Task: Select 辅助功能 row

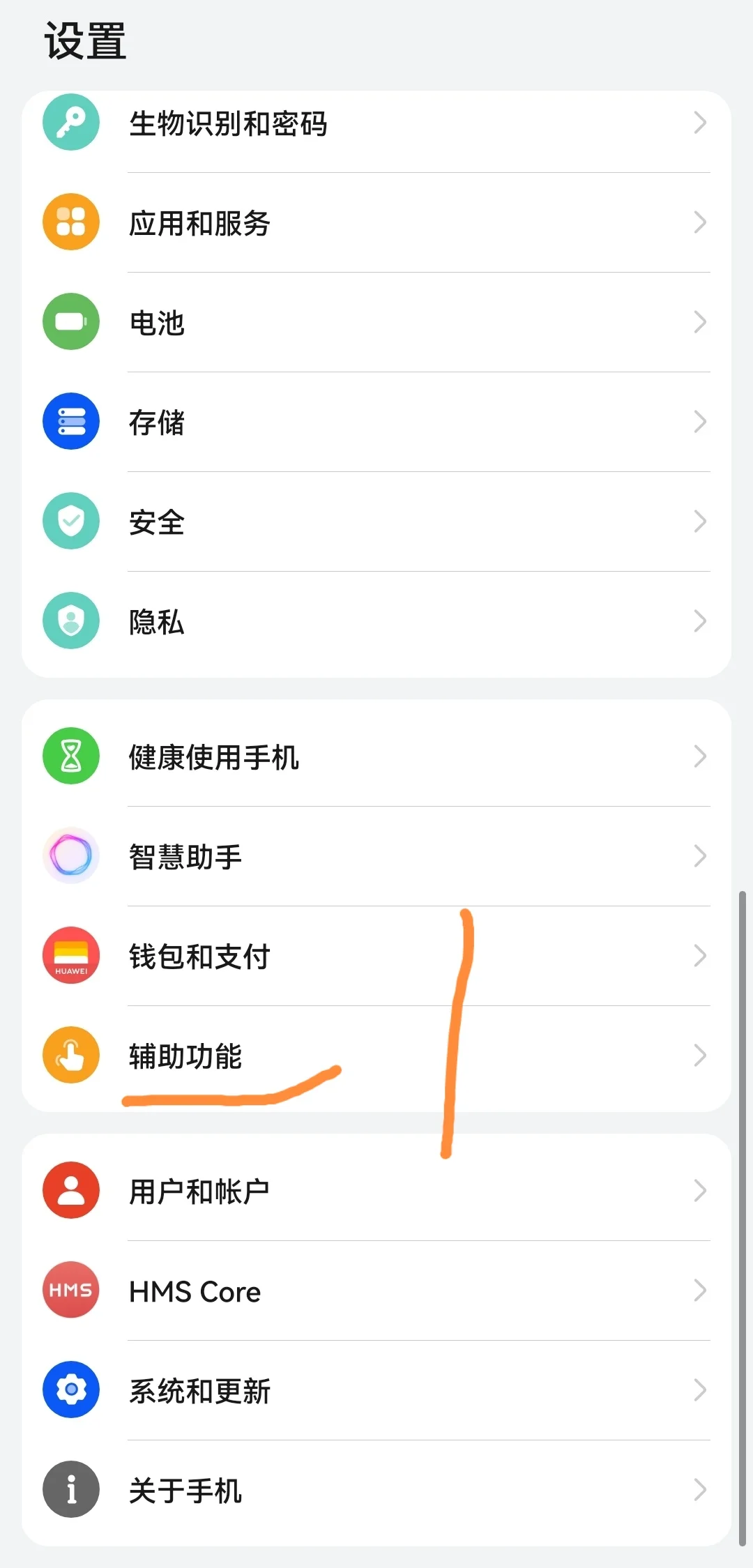Action: click(376, 1056)
